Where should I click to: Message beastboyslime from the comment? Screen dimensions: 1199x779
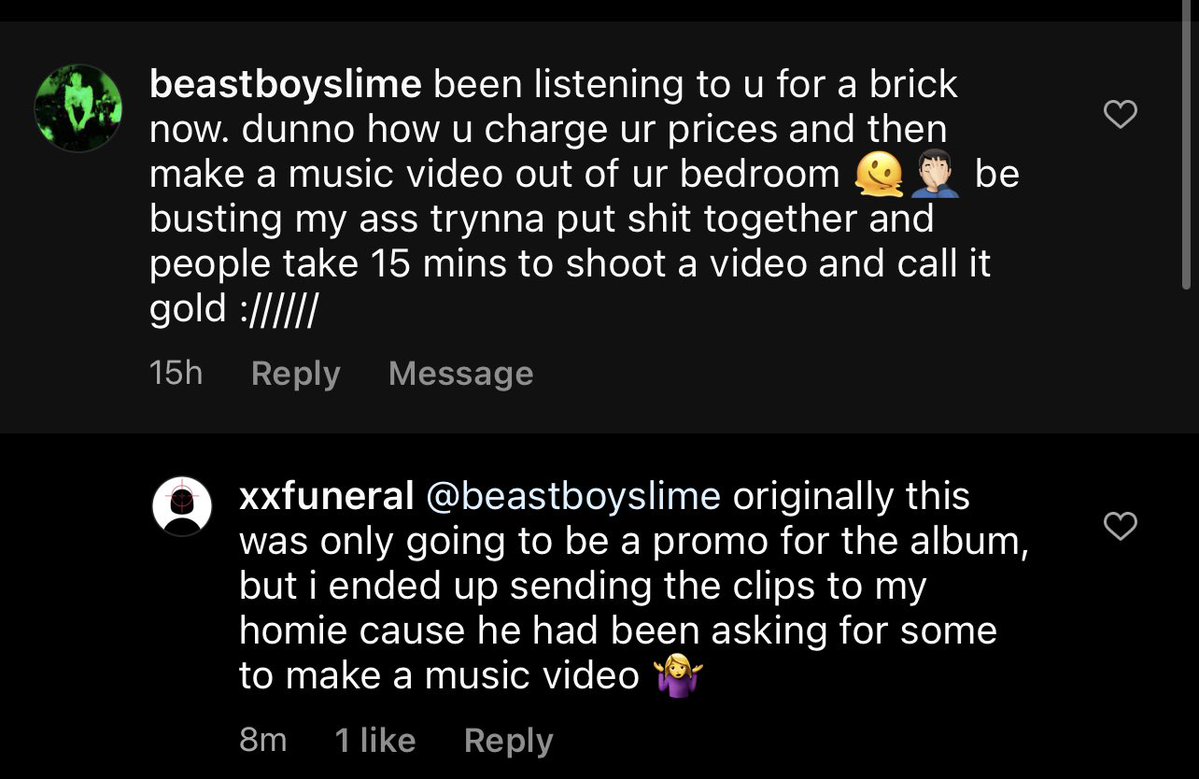coord(460,374)
